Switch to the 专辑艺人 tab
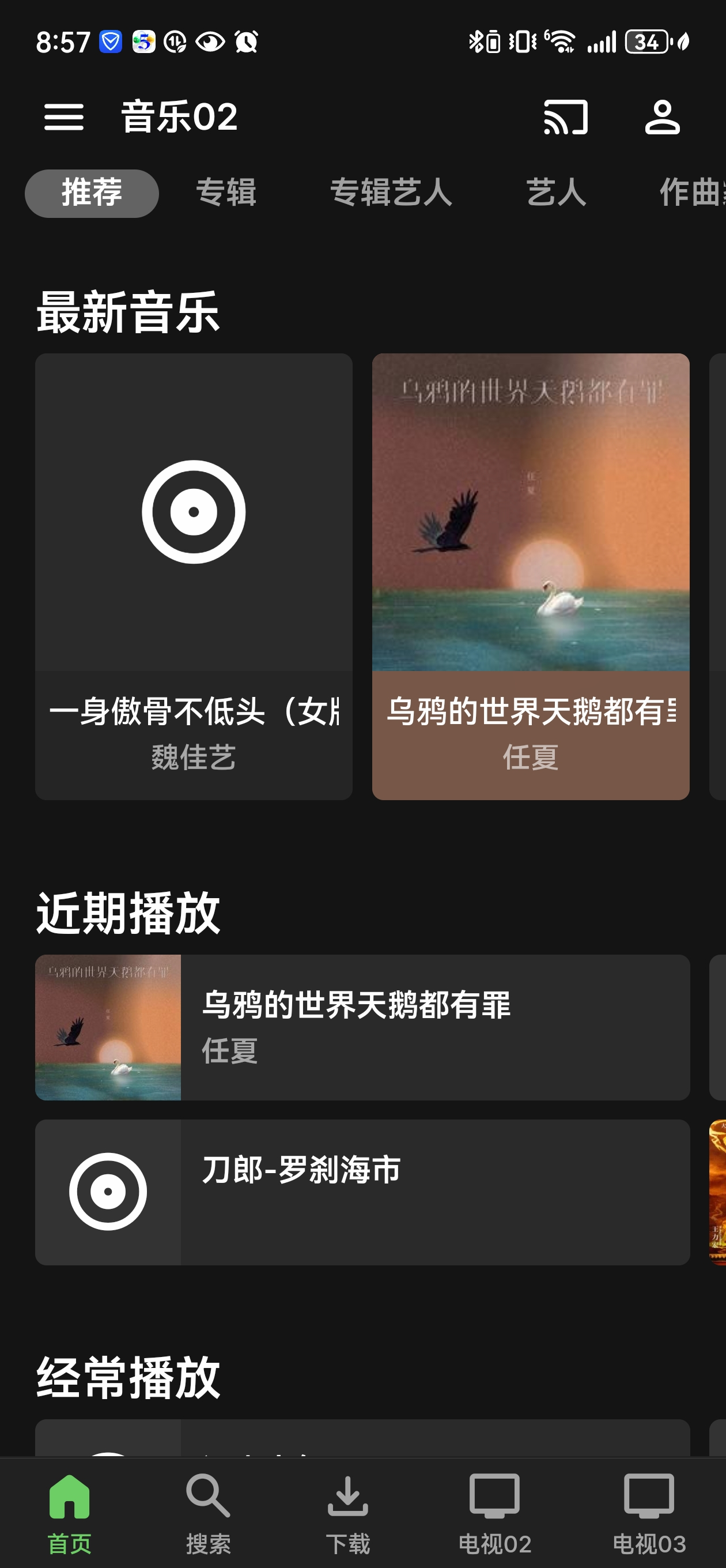The width and height of the screenshot is (726, 1568). [x=391, y=193]
